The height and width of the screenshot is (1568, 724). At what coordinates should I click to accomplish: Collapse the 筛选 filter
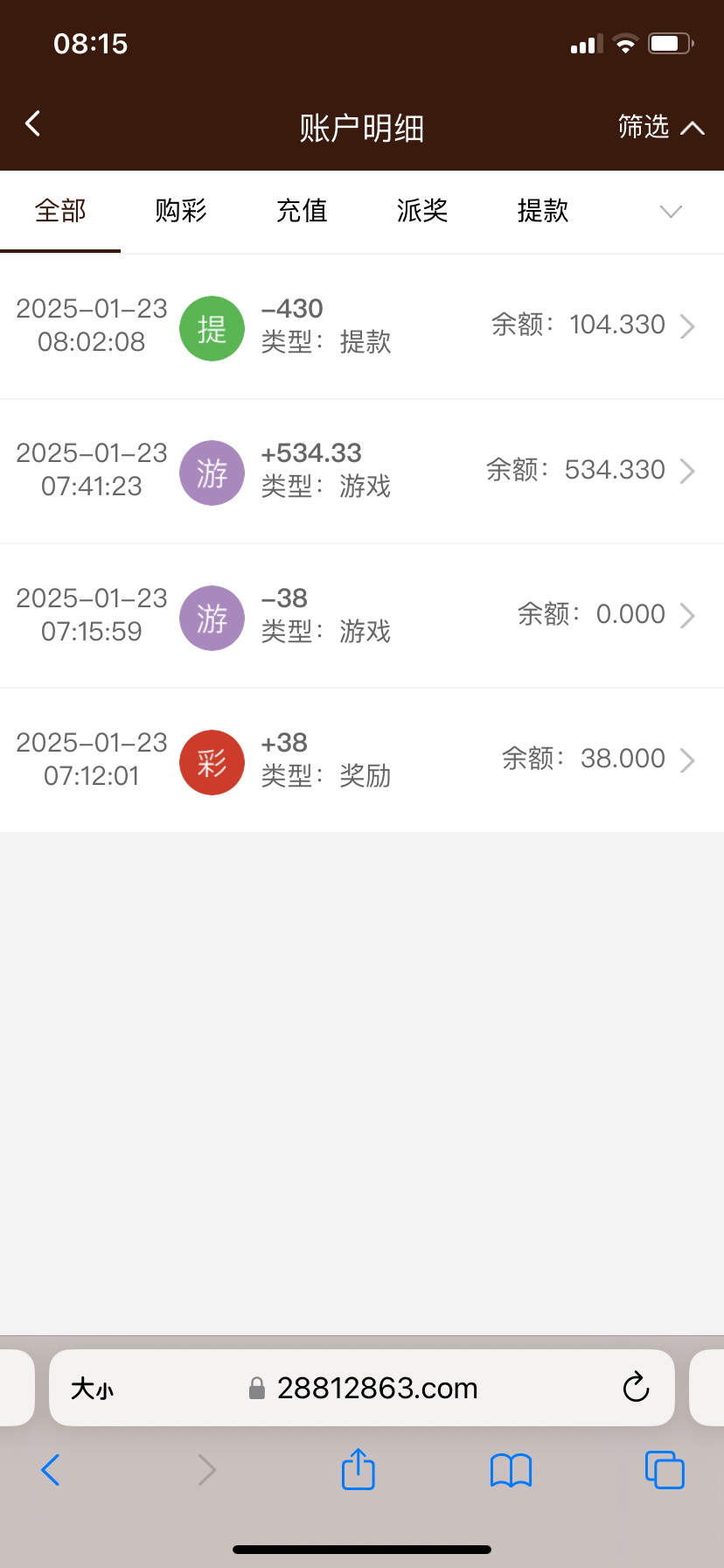661,128
